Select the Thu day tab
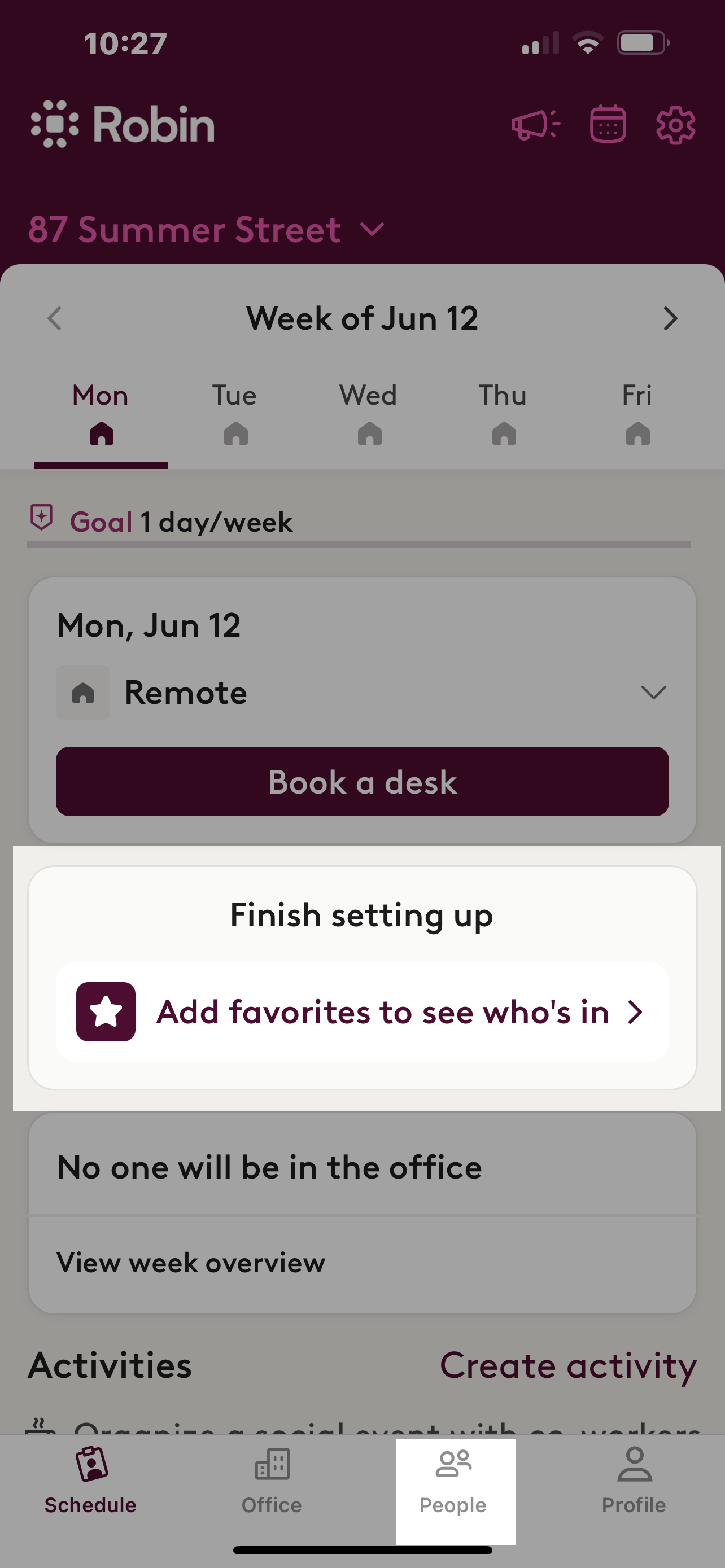Image resolution: width=725 pixels, height=1568 pixels. click(503, 414)
